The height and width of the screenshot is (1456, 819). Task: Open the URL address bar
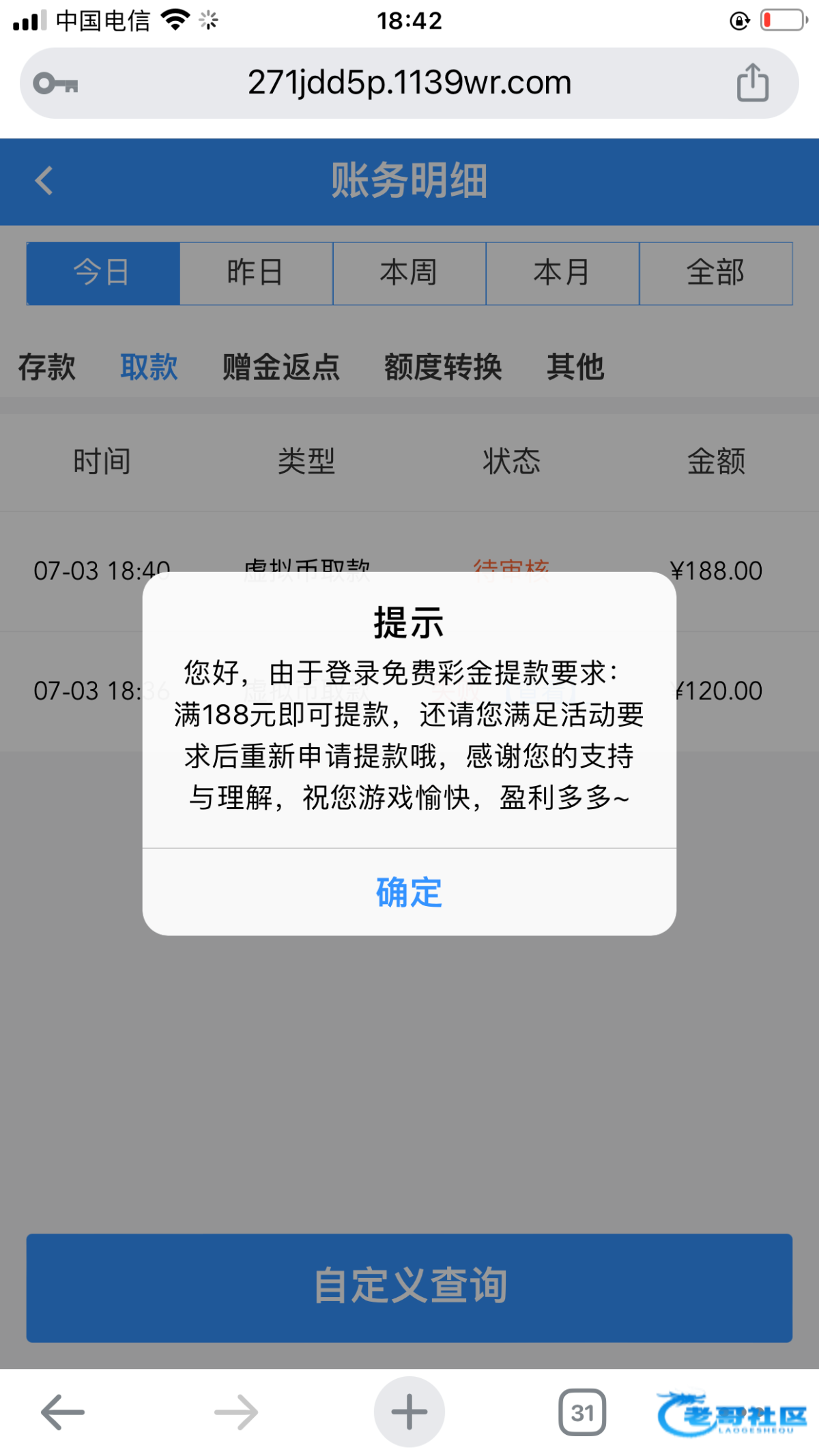[x=409, y=83]
